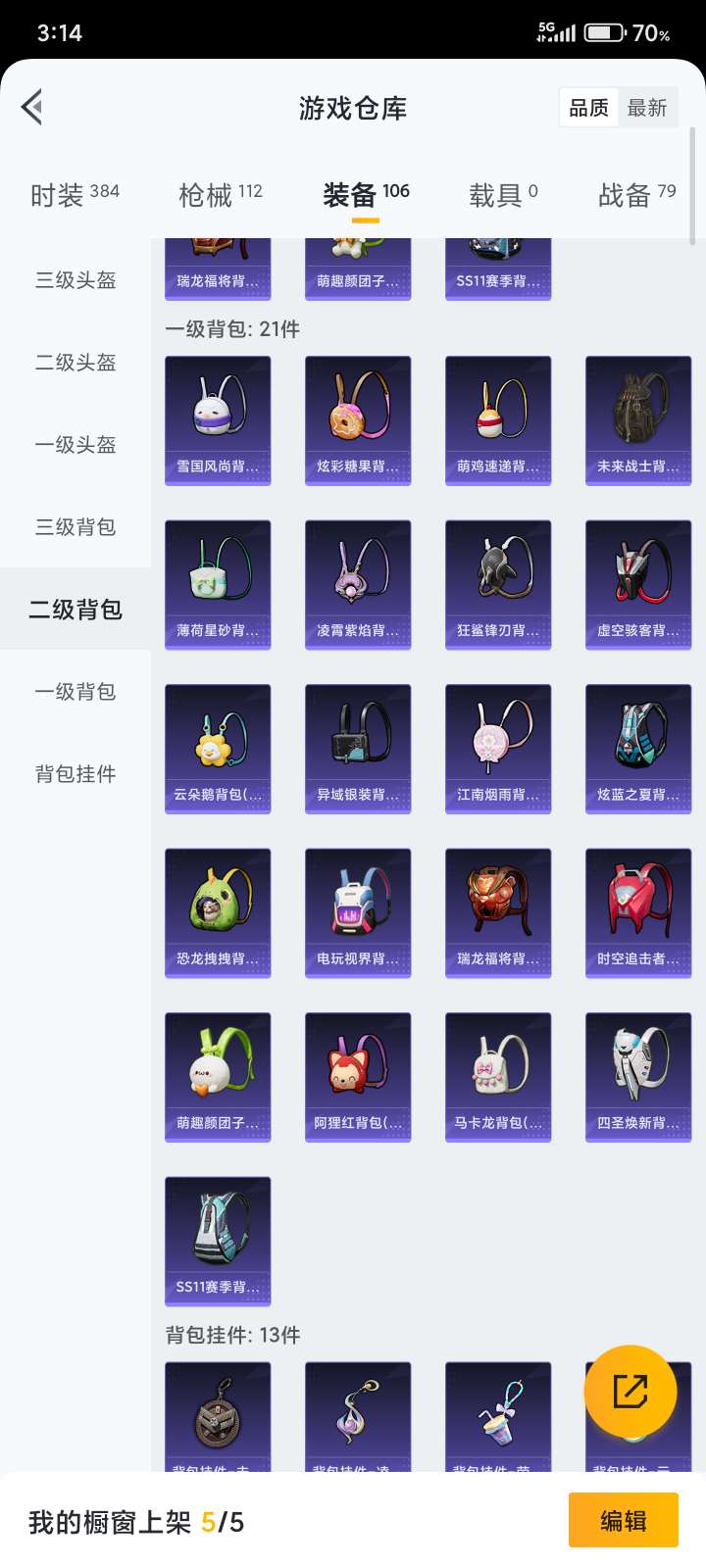Tap the orange share floating button
This screenshot has height=1568, width=706.
[x=630, y=1392]
